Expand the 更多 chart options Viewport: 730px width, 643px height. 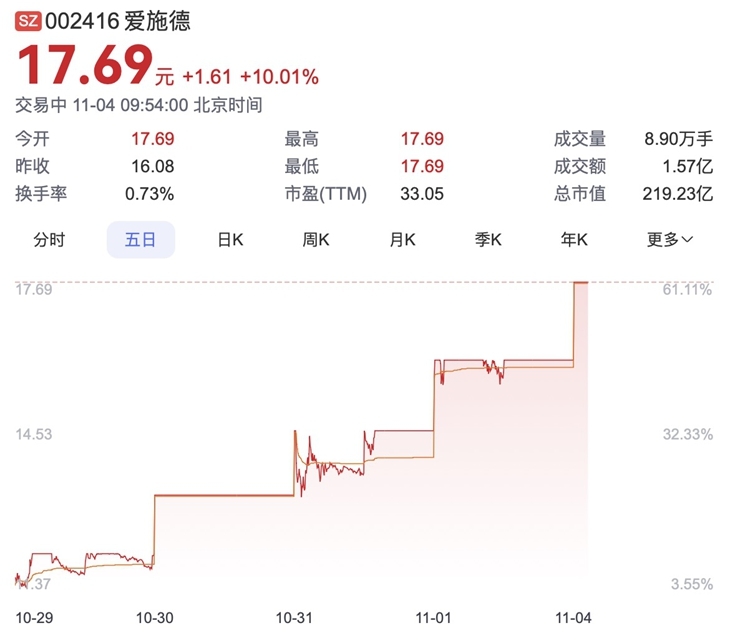click(670, 240)
